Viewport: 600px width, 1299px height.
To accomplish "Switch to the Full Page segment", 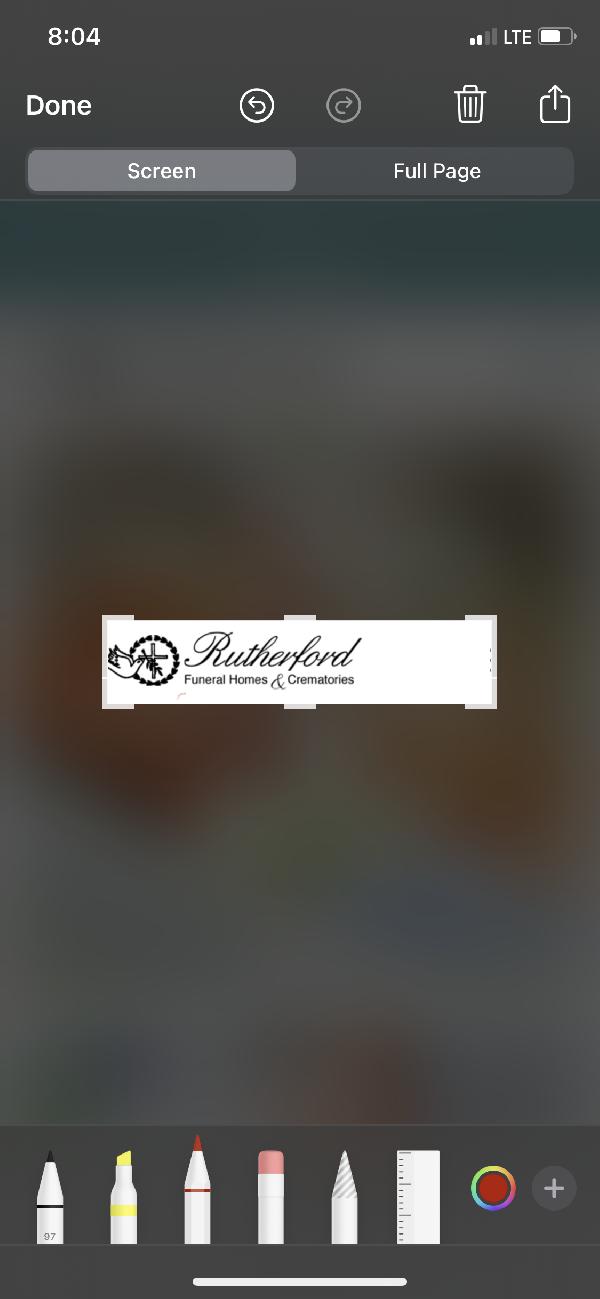I will pyautogui.click(x=437, y=171).
